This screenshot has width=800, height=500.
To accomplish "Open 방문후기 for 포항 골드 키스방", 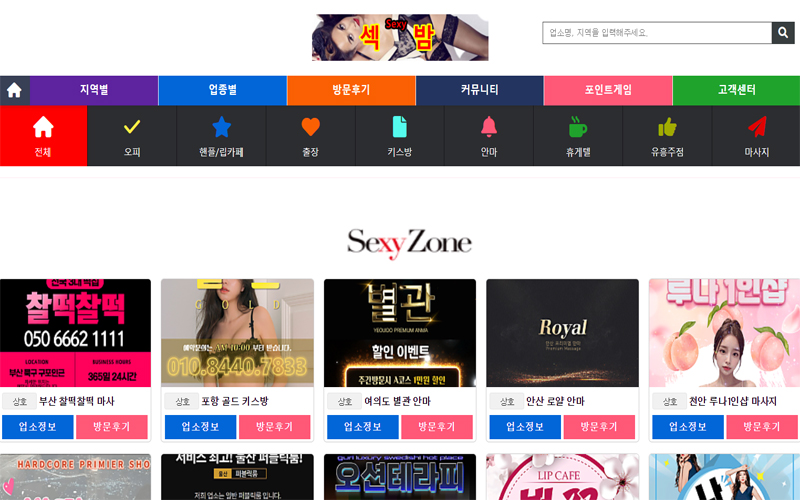I will (274, 427).
